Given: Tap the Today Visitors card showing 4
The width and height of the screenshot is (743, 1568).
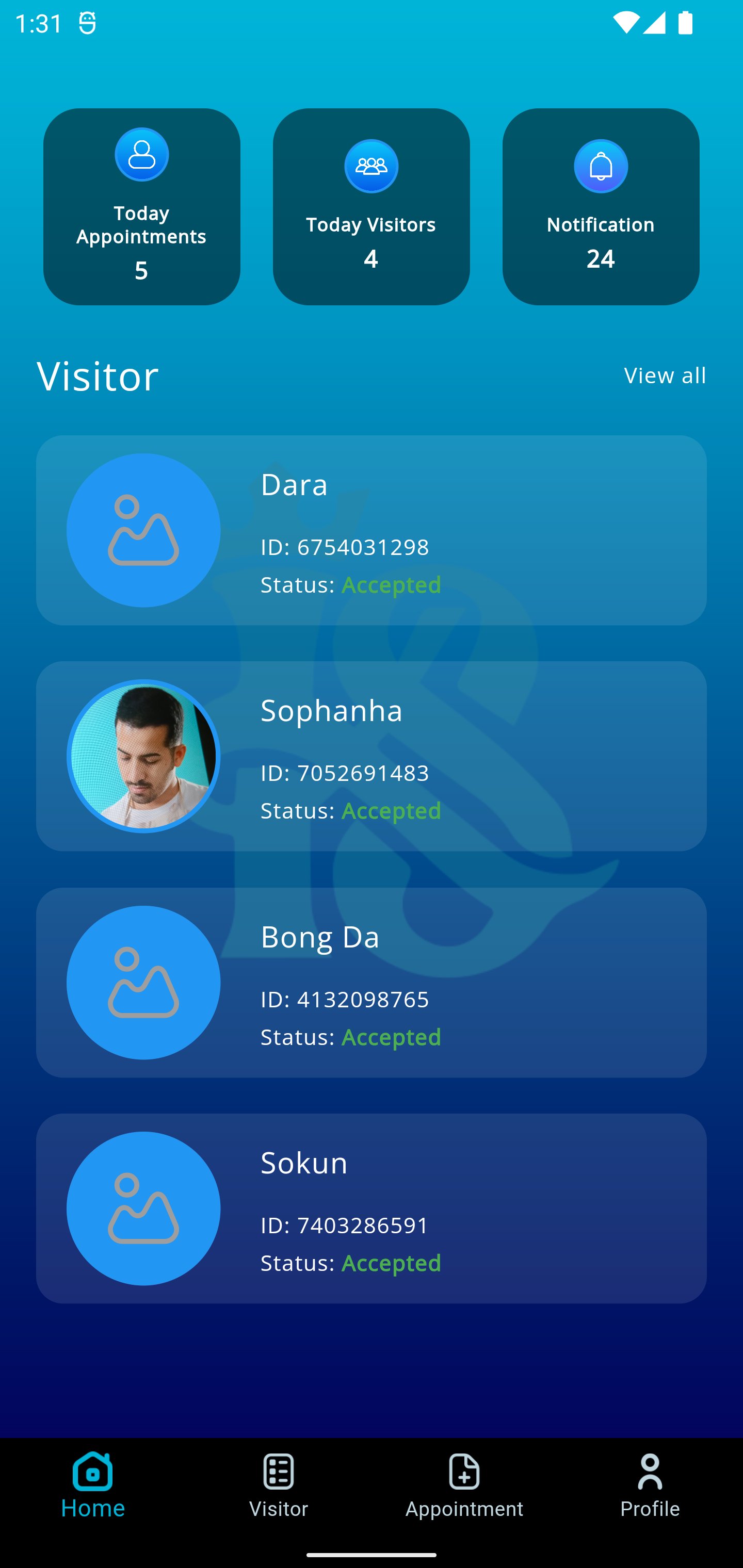Looking at the screenshot, I should pyautogui.click(x=371, y=207).
